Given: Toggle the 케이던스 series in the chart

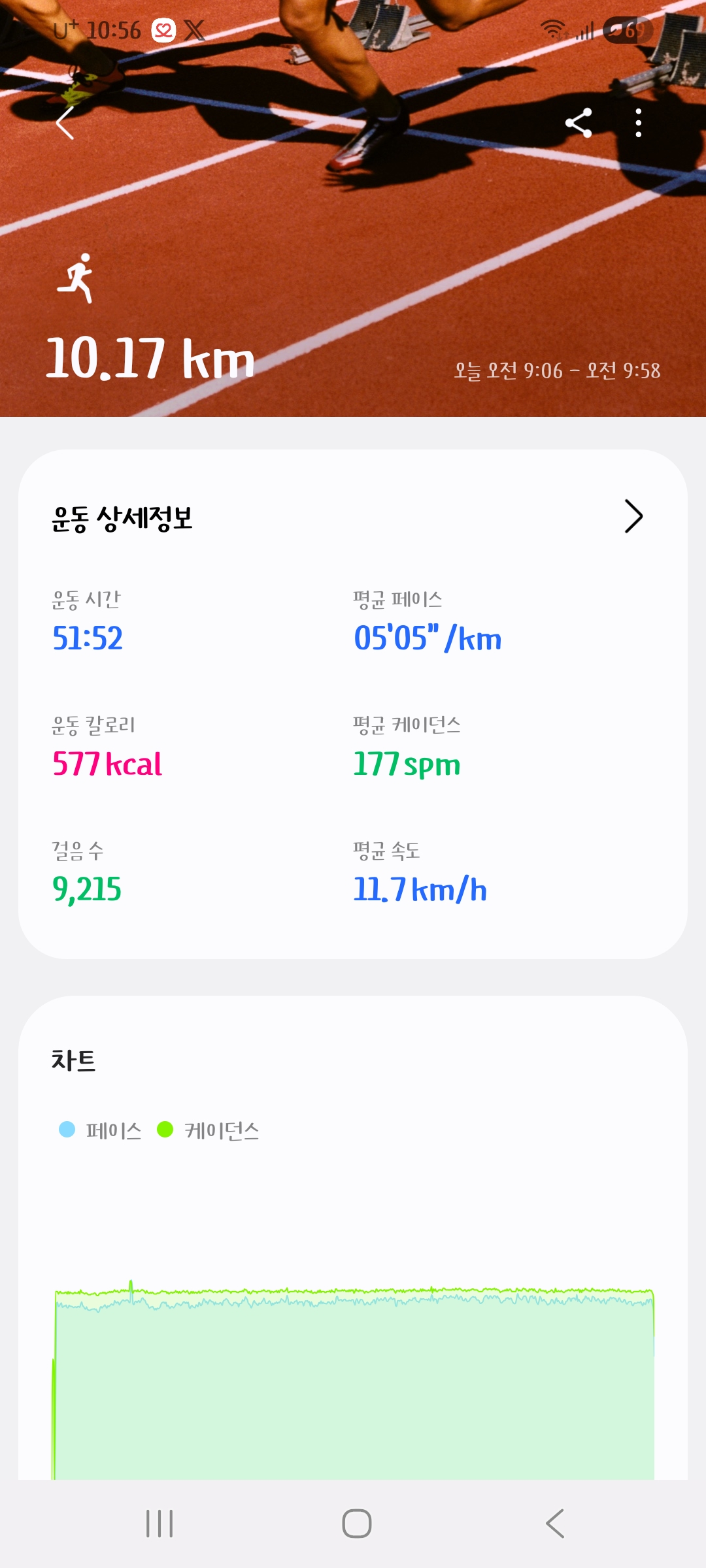Looking at the screenshot, I should 208,1130.
